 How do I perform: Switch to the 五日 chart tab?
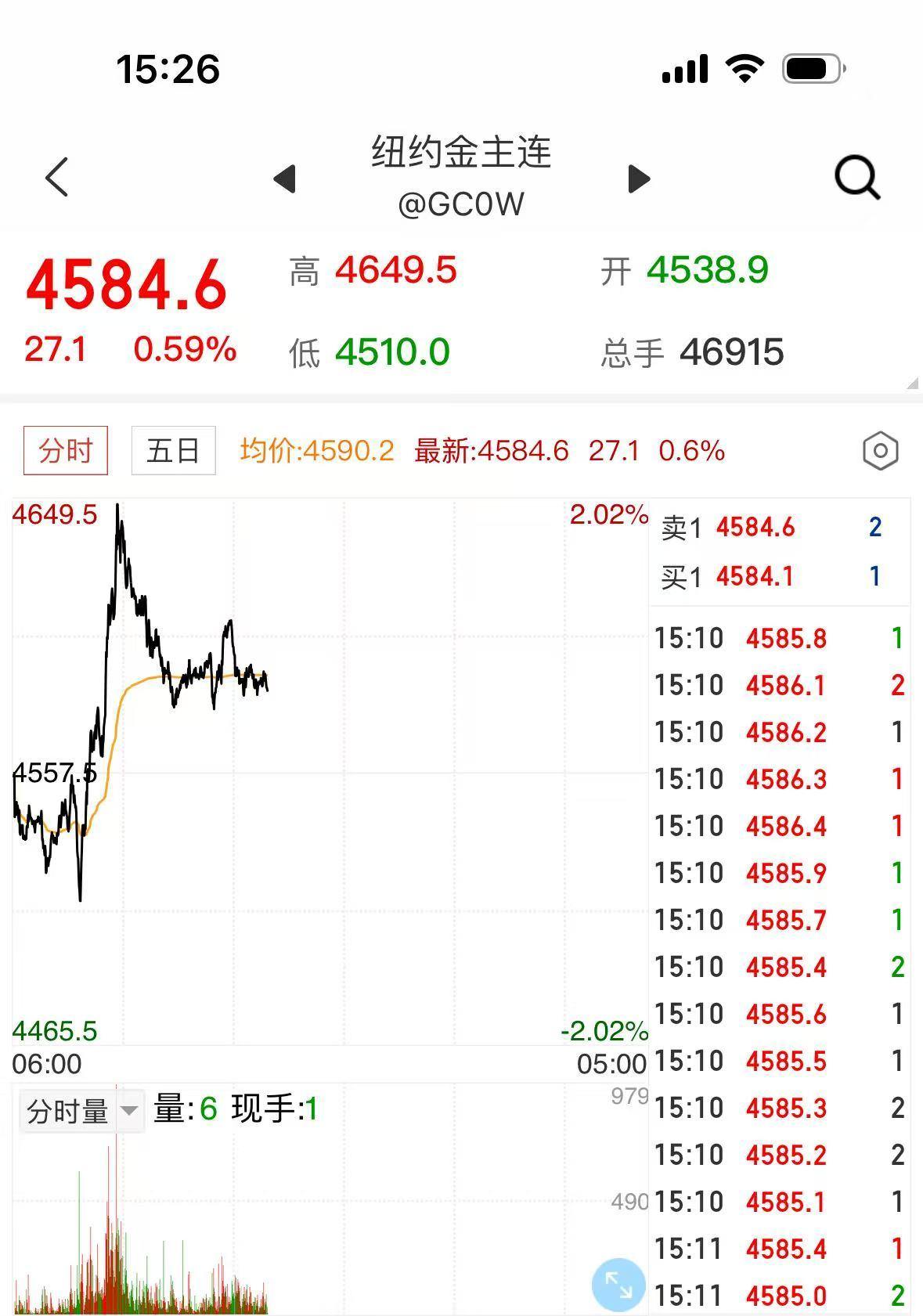point(173,450)
